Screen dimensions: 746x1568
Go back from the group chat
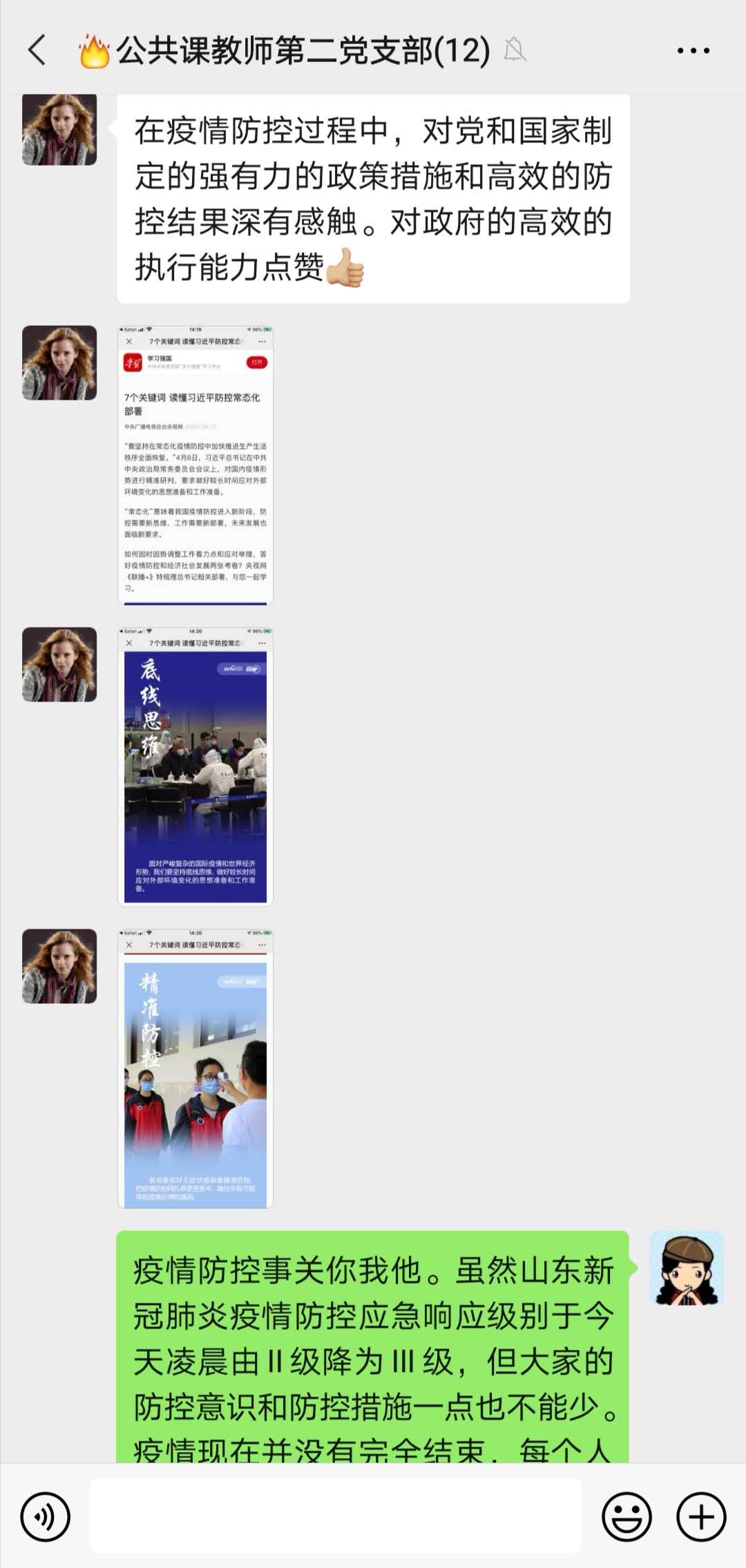tap(37, 50)
